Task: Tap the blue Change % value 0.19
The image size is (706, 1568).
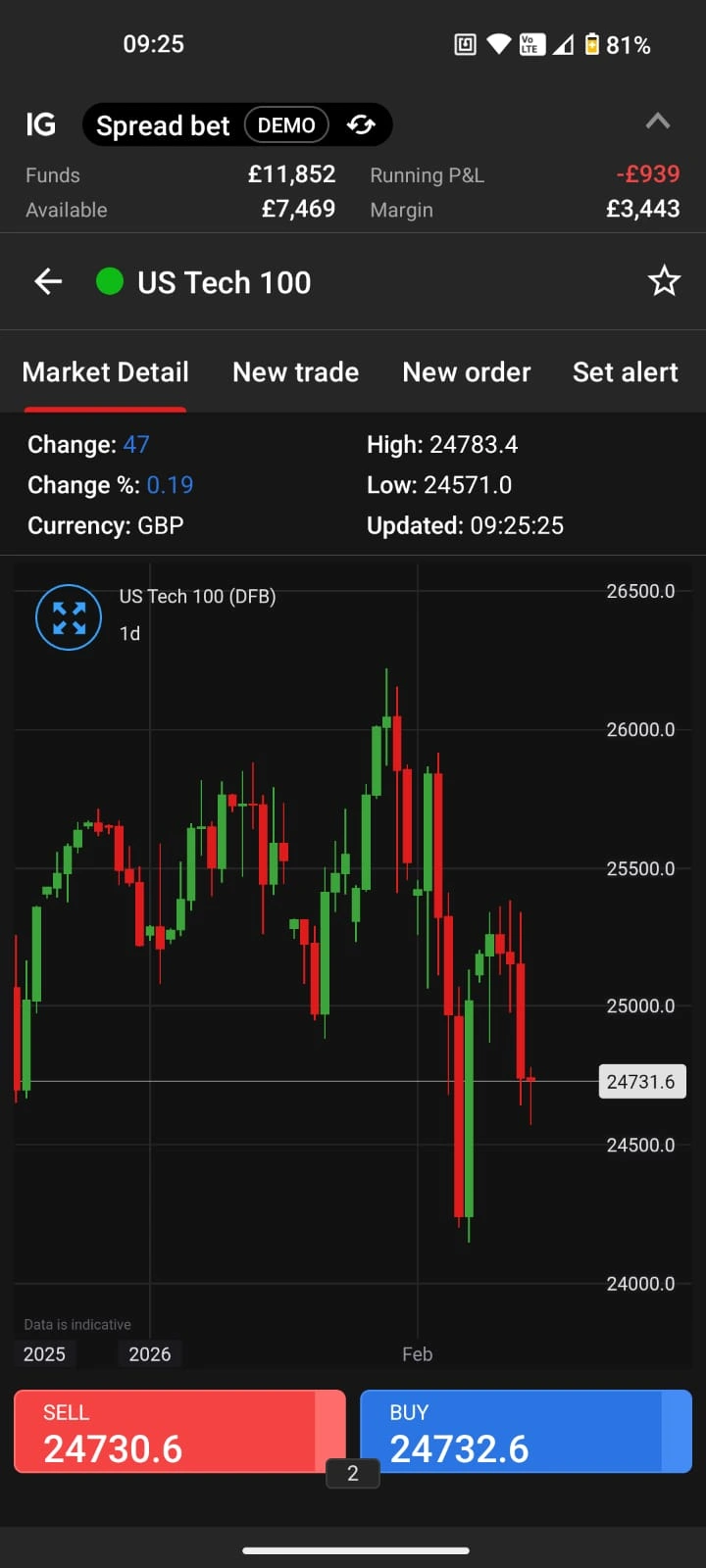Action: point(170,484)
